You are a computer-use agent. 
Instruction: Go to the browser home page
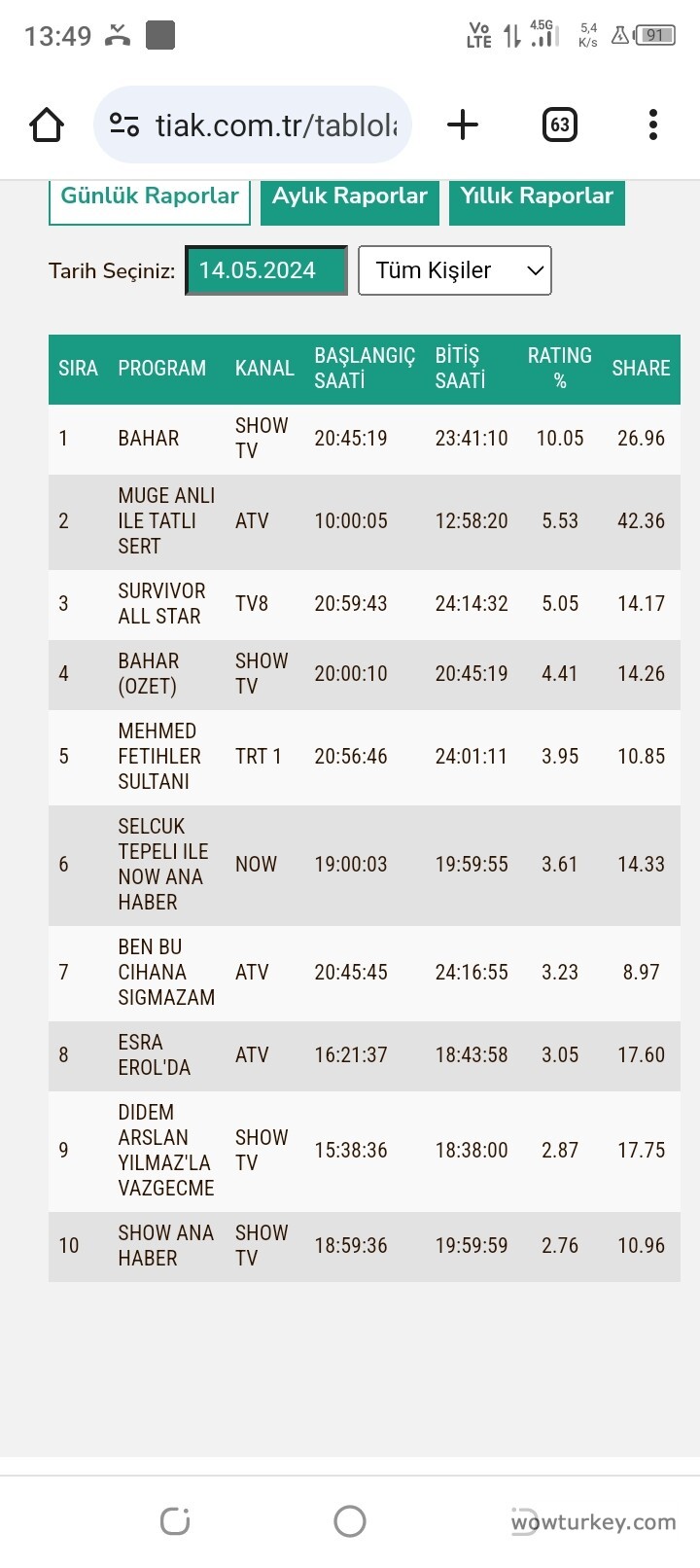pyautogui.click(x=47, y=125)
